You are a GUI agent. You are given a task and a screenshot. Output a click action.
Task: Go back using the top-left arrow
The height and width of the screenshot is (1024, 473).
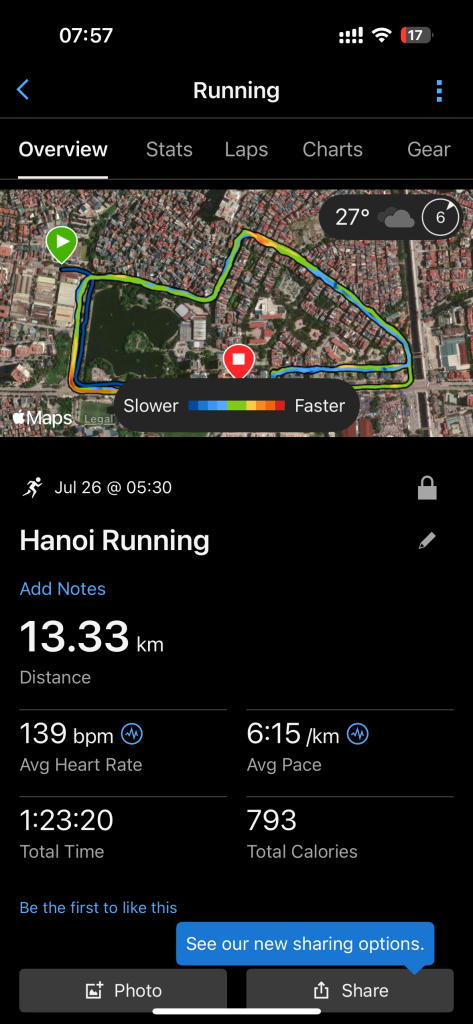coord(23,90)
